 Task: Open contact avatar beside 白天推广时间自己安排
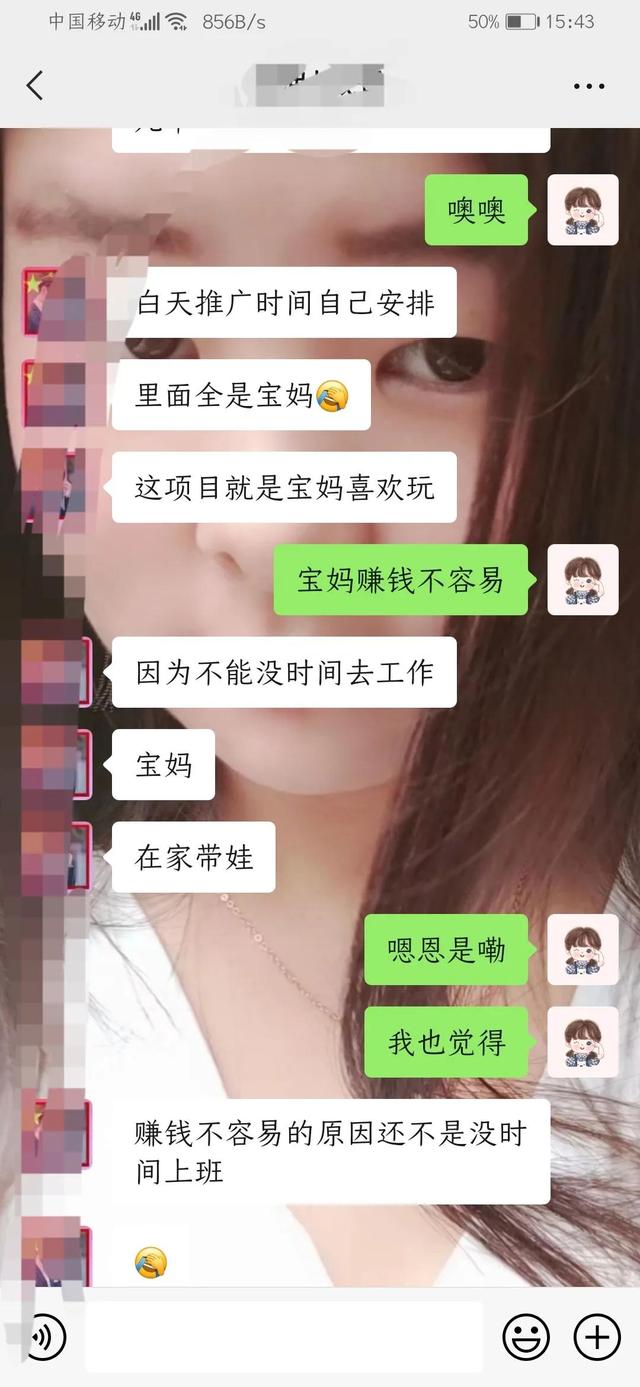coord(56,302)
